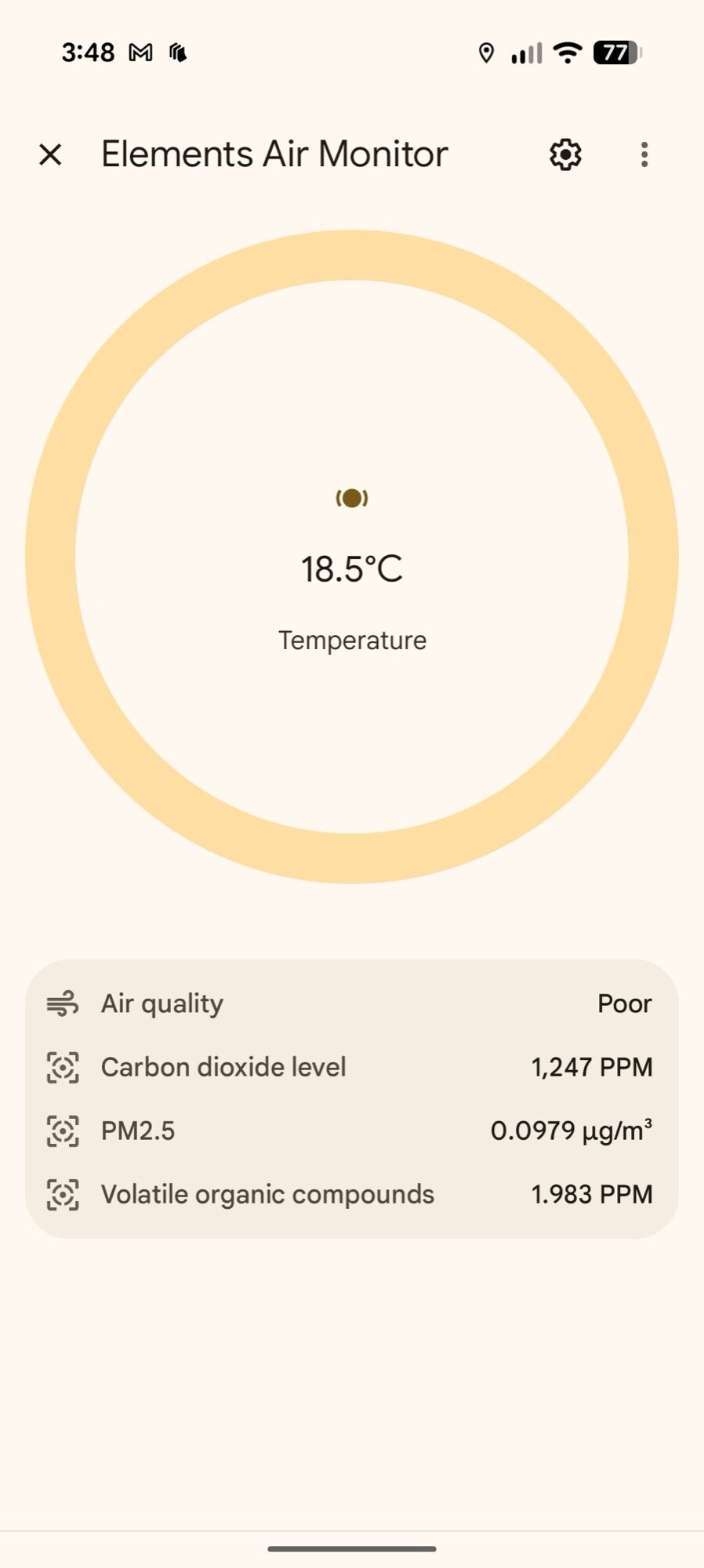Open the PM2.5 reading row
This screenshot has width=704, height=1568.
[x=351, y=1131]
